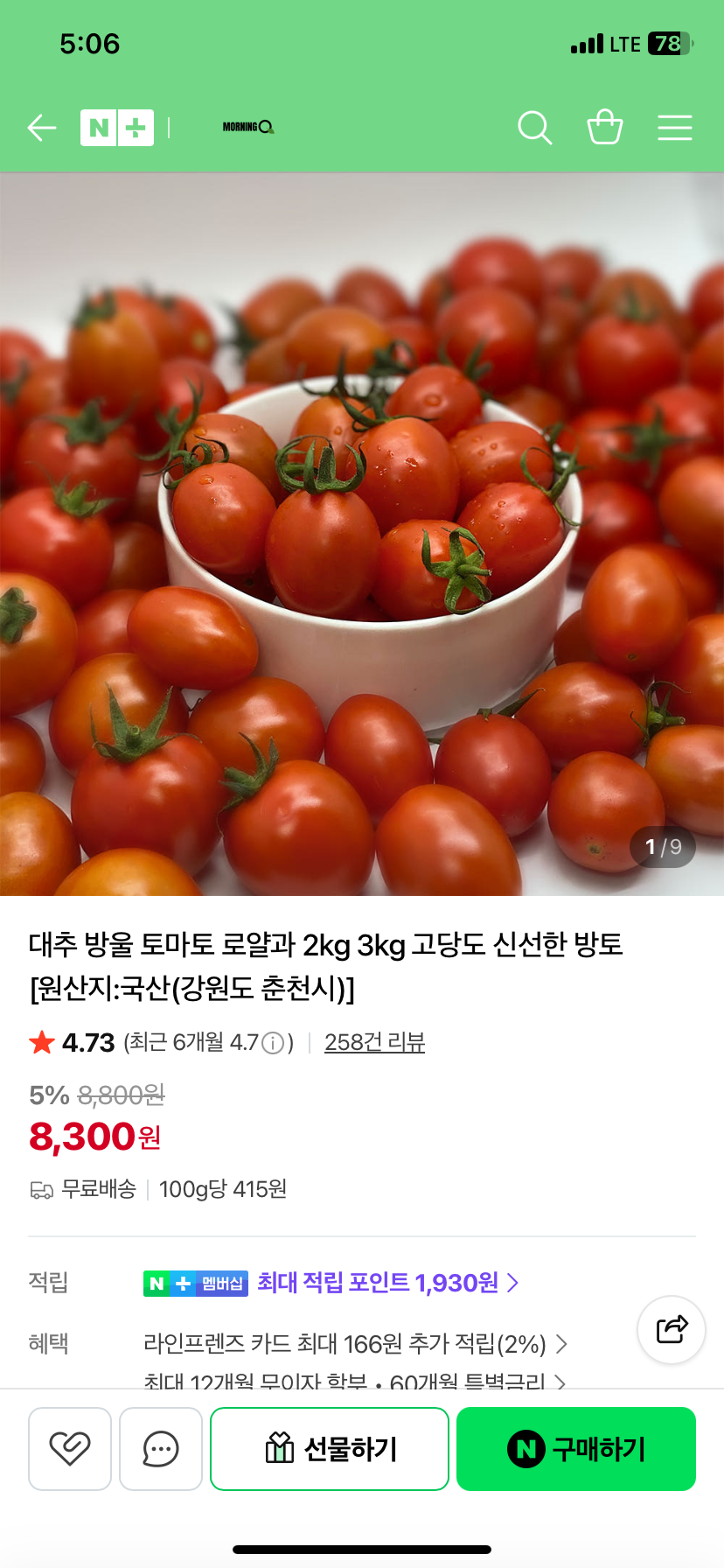Tap the delivery truck icon beside 무료배송

click(40, 1189)
